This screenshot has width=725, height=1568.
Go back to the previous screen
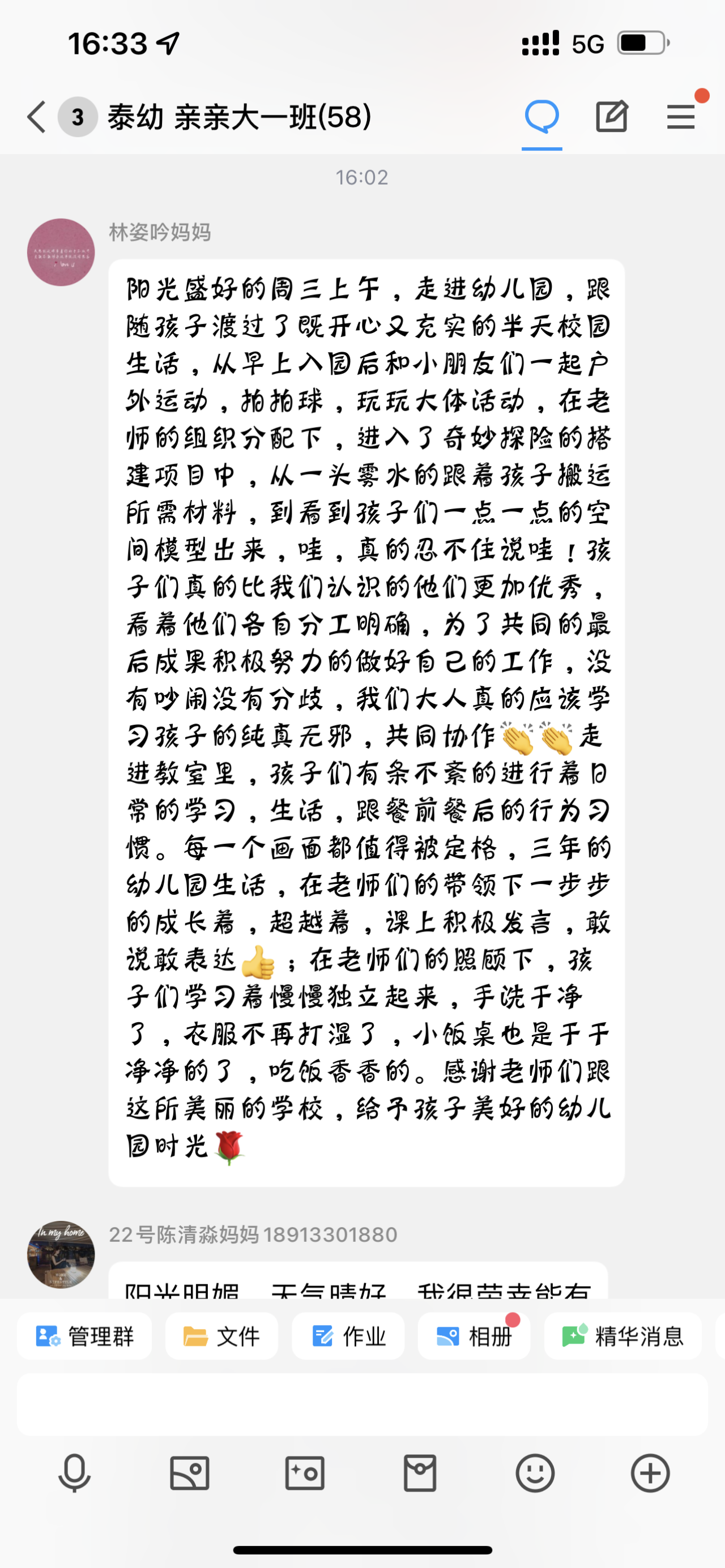tap(36, 116)
